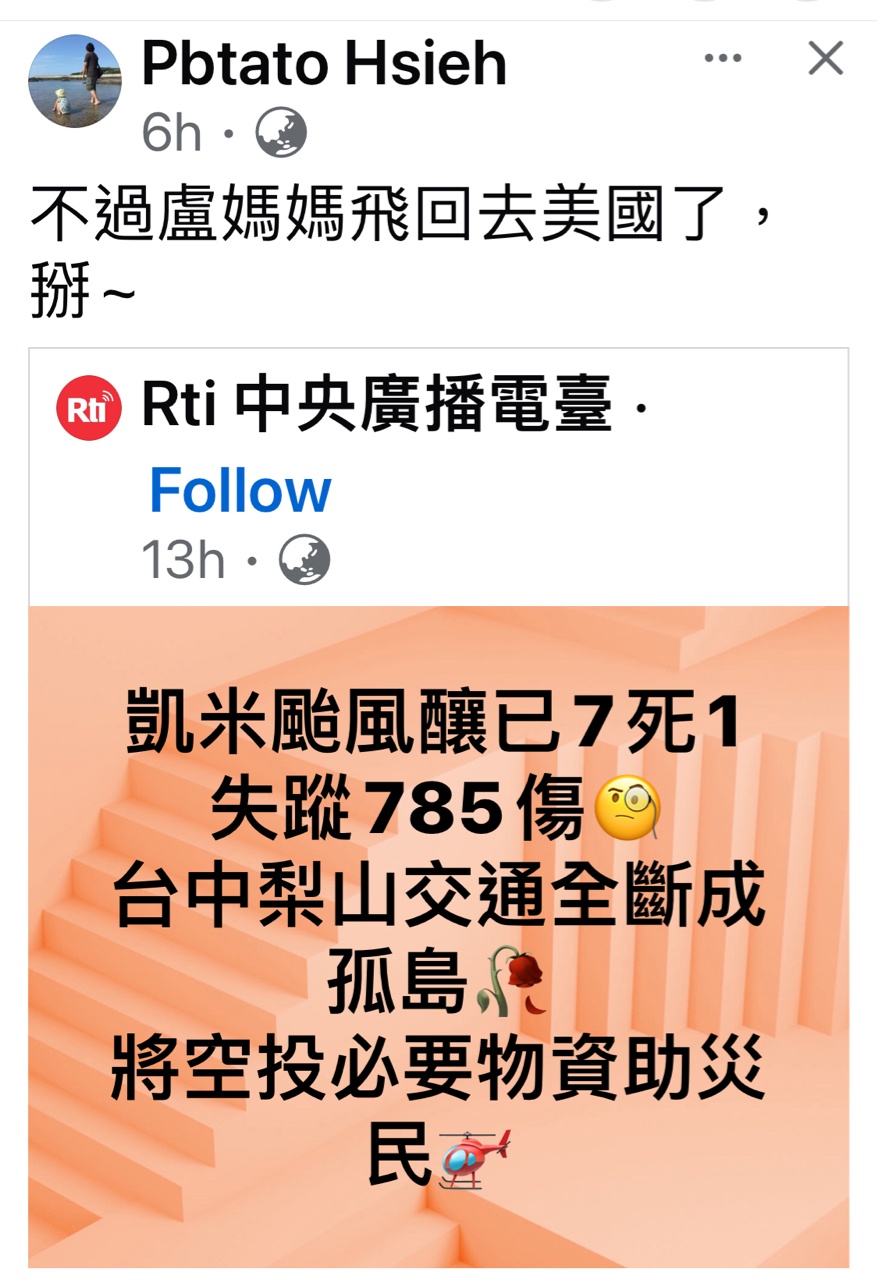Open Pbtato Hsieh's profile name link
Viewport: 878px width, 1280px height.
click(324, 64)
